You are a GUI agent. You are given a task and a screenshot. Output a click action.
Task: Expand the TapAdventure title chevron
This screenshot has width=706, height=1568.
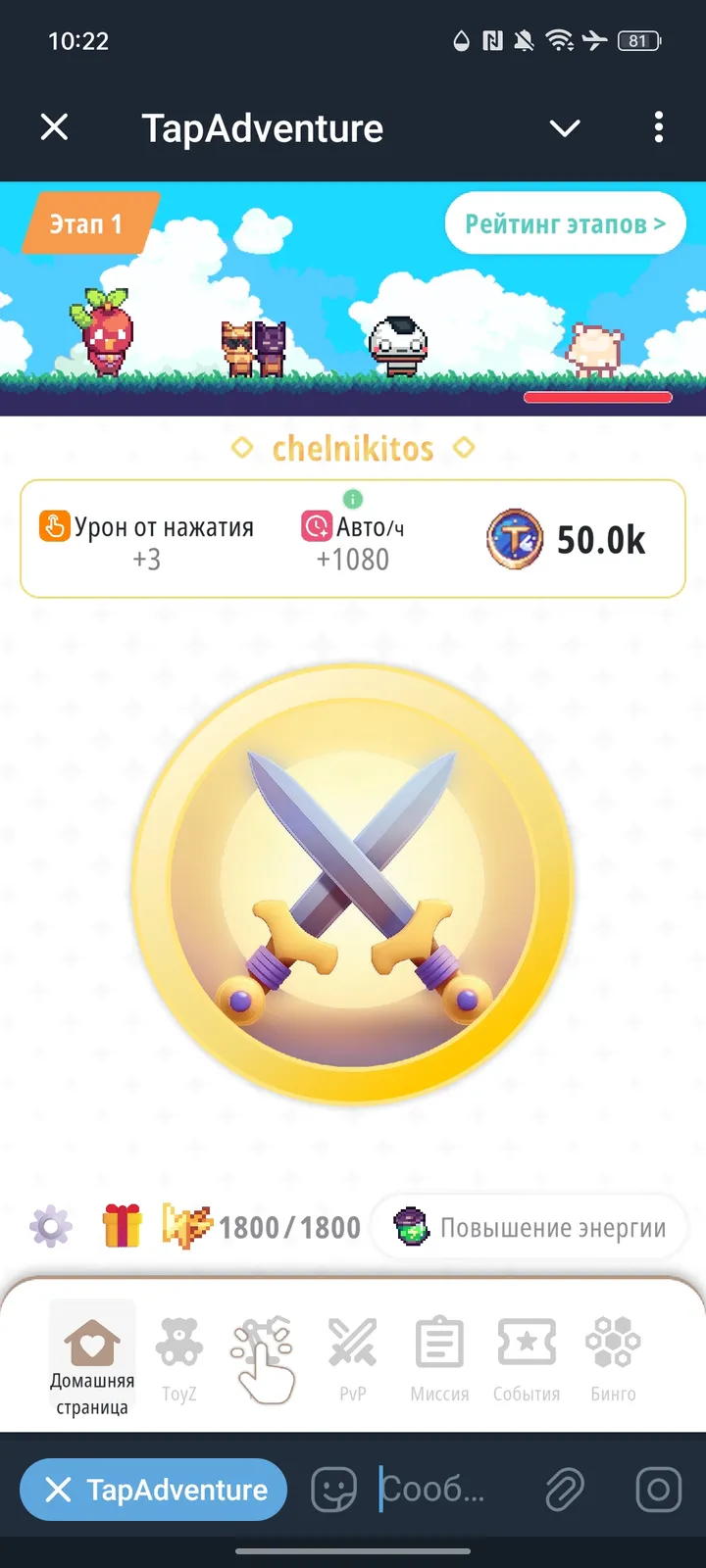564,127
